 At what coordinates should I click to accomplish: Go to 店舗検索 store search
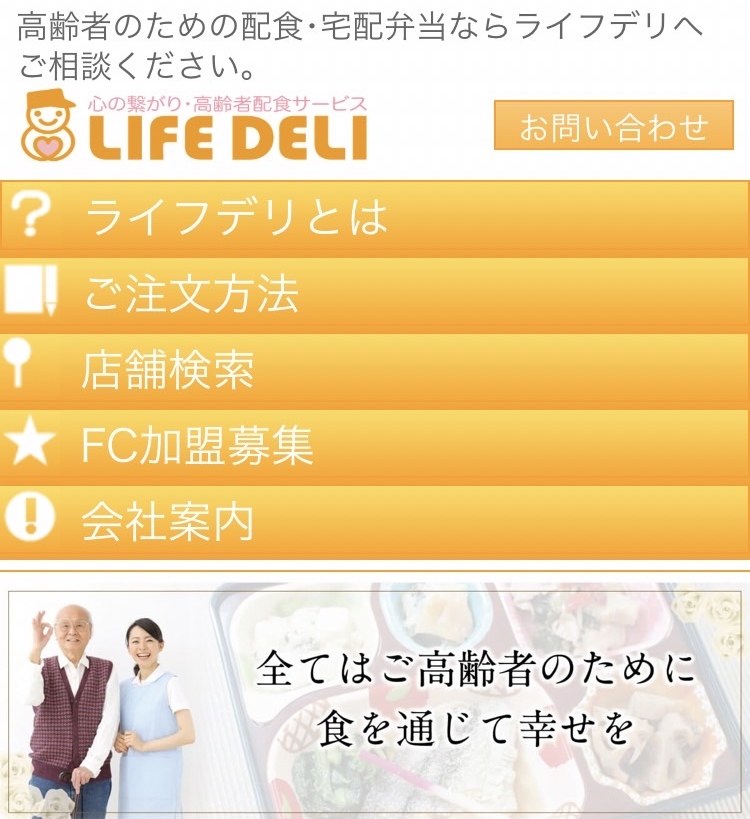374,370
